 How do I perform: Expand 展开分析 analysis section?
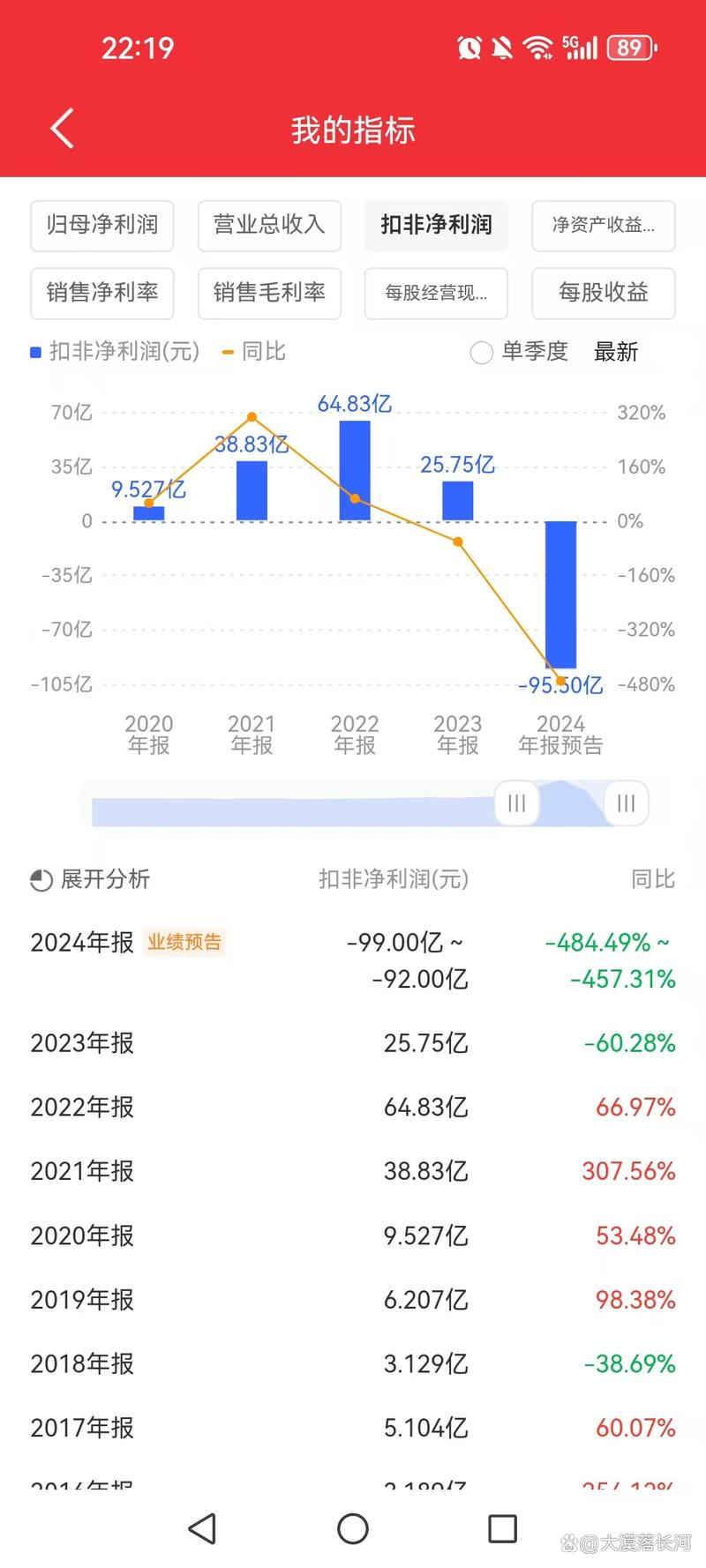90,879
